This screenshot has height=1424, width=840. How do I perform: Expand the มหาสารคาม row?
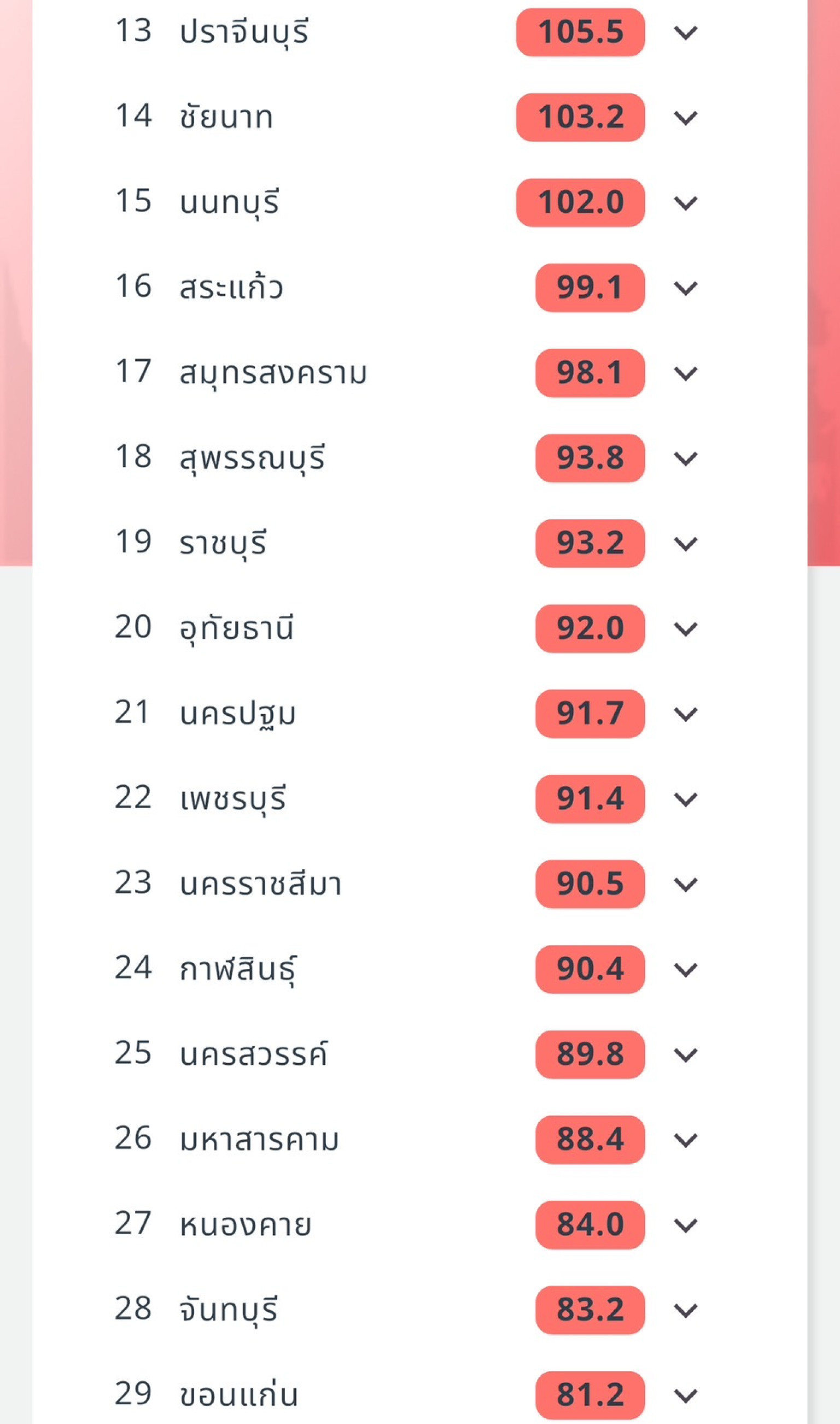685,1140
